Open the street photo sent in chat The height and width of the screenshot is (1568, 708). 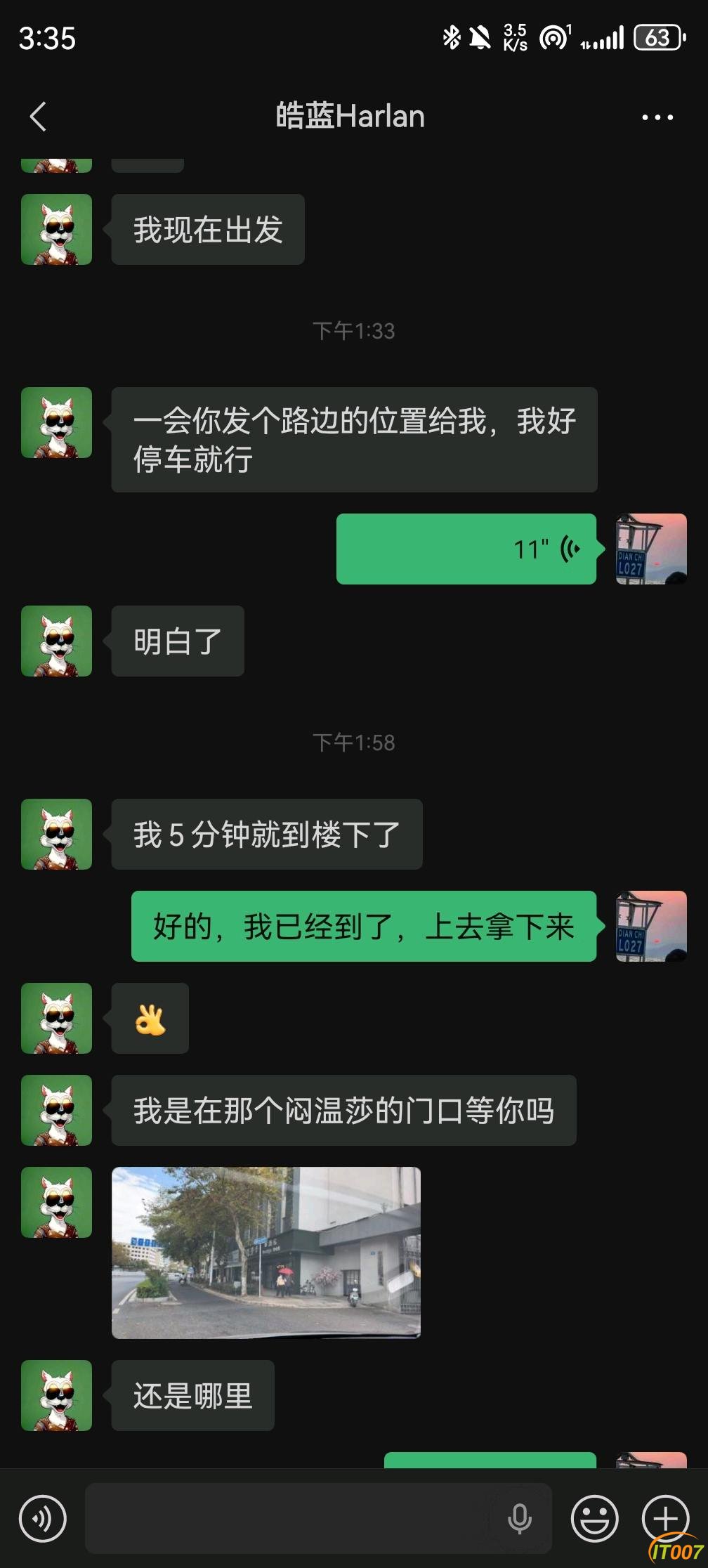(x=266, y=1253)
